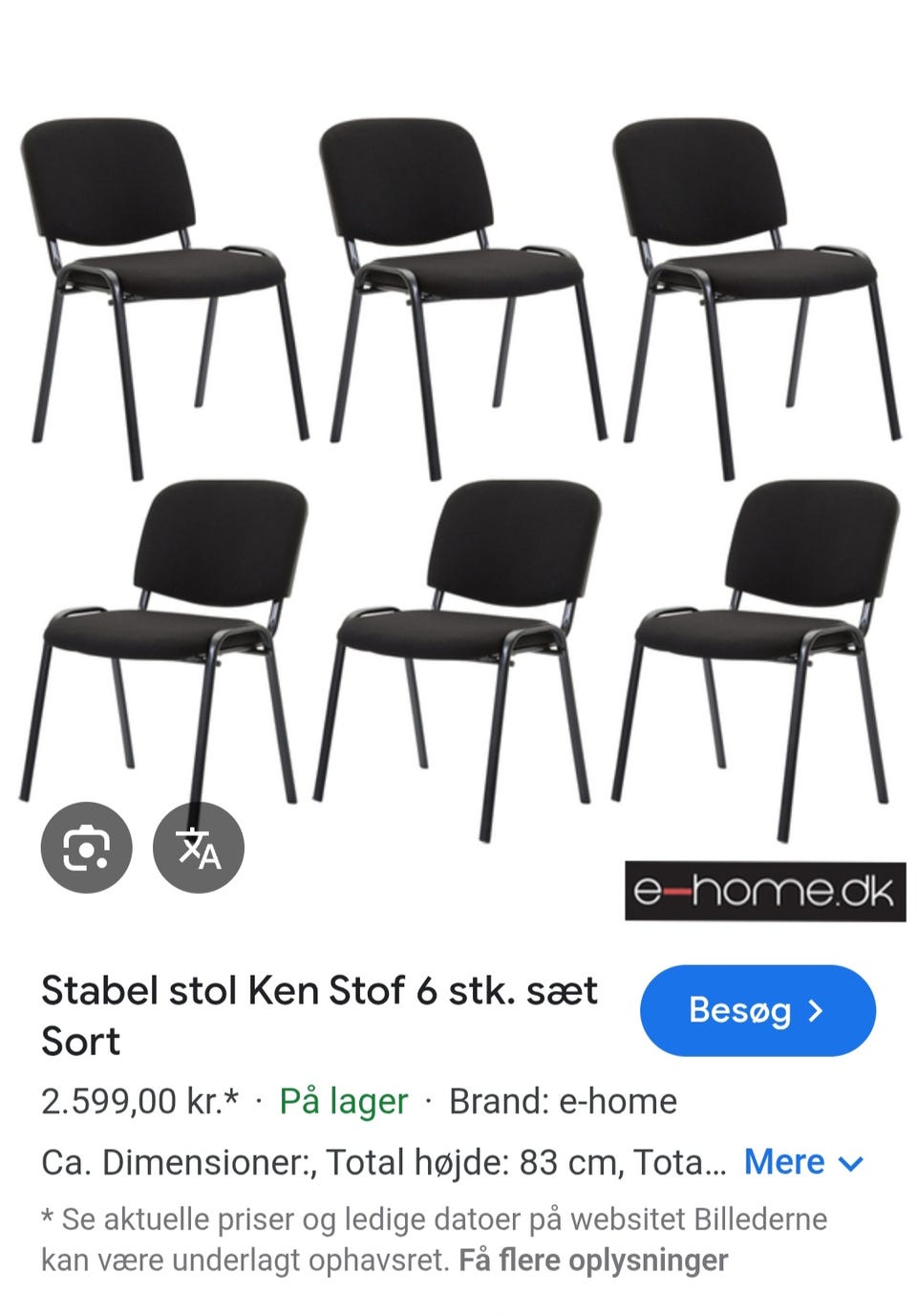Expand the description with Mere
The image size is (917, 1316).
tap(803, 1162)
